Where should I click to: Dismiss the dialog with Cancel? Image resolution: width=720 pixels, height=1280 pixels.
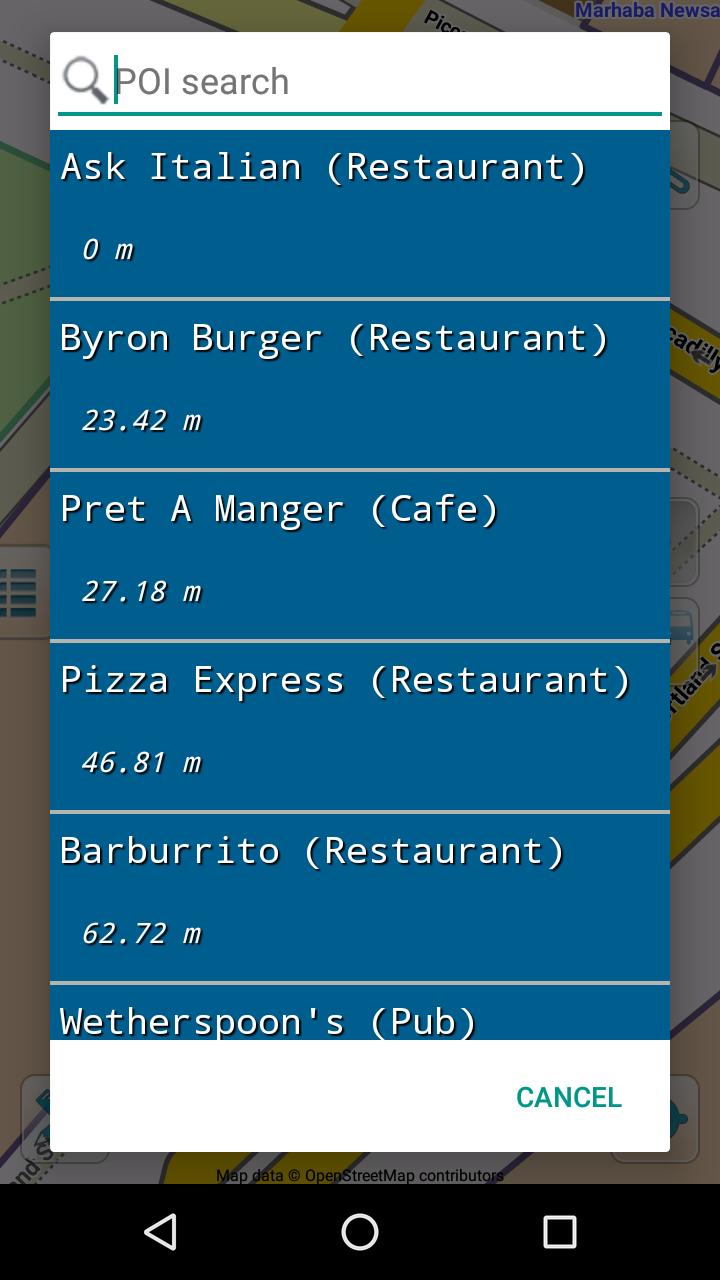pyautogui.click(x=569, y=1097)
